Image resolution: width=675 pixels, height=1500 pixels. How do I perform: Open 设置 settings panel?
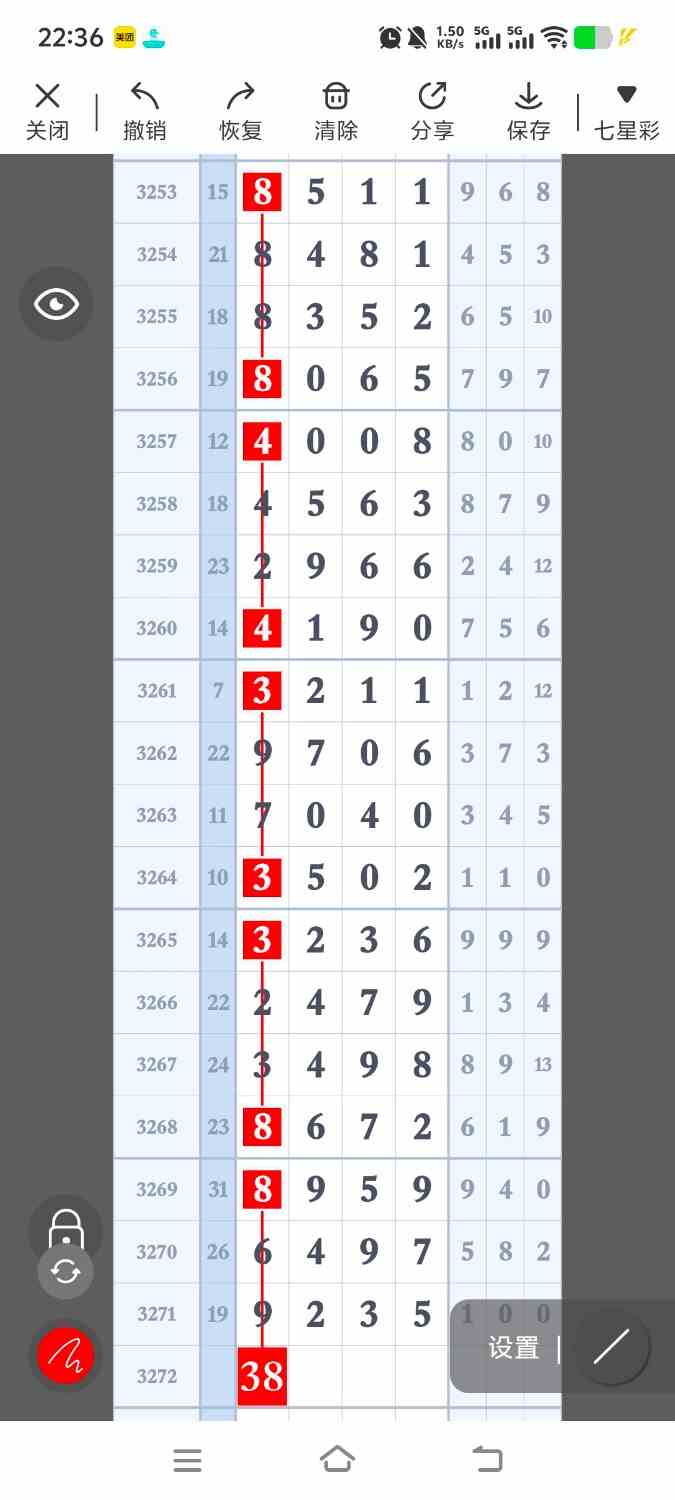(x=514, y=1348)
